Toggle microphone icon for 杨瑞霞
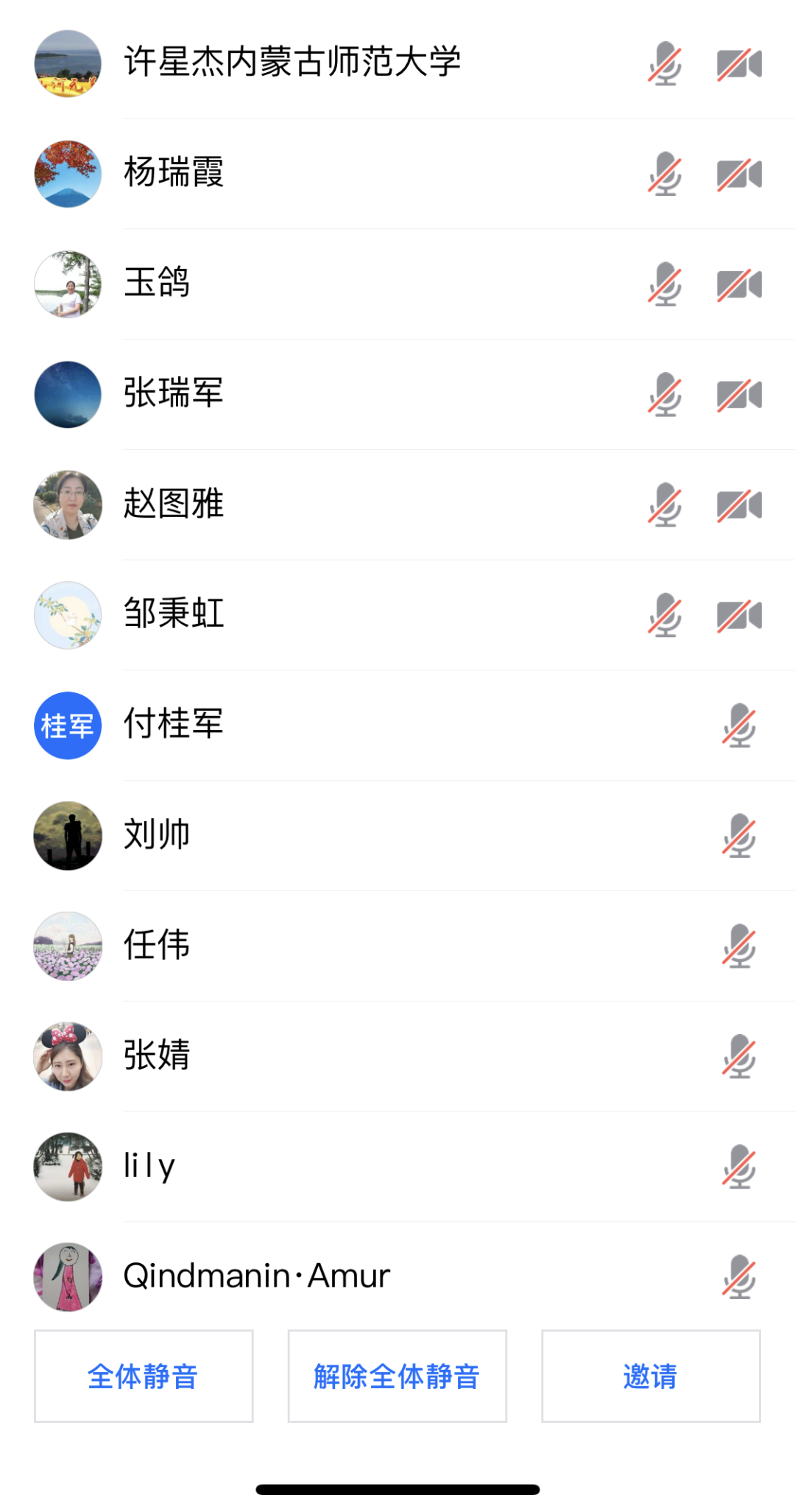 coord(665,174)
